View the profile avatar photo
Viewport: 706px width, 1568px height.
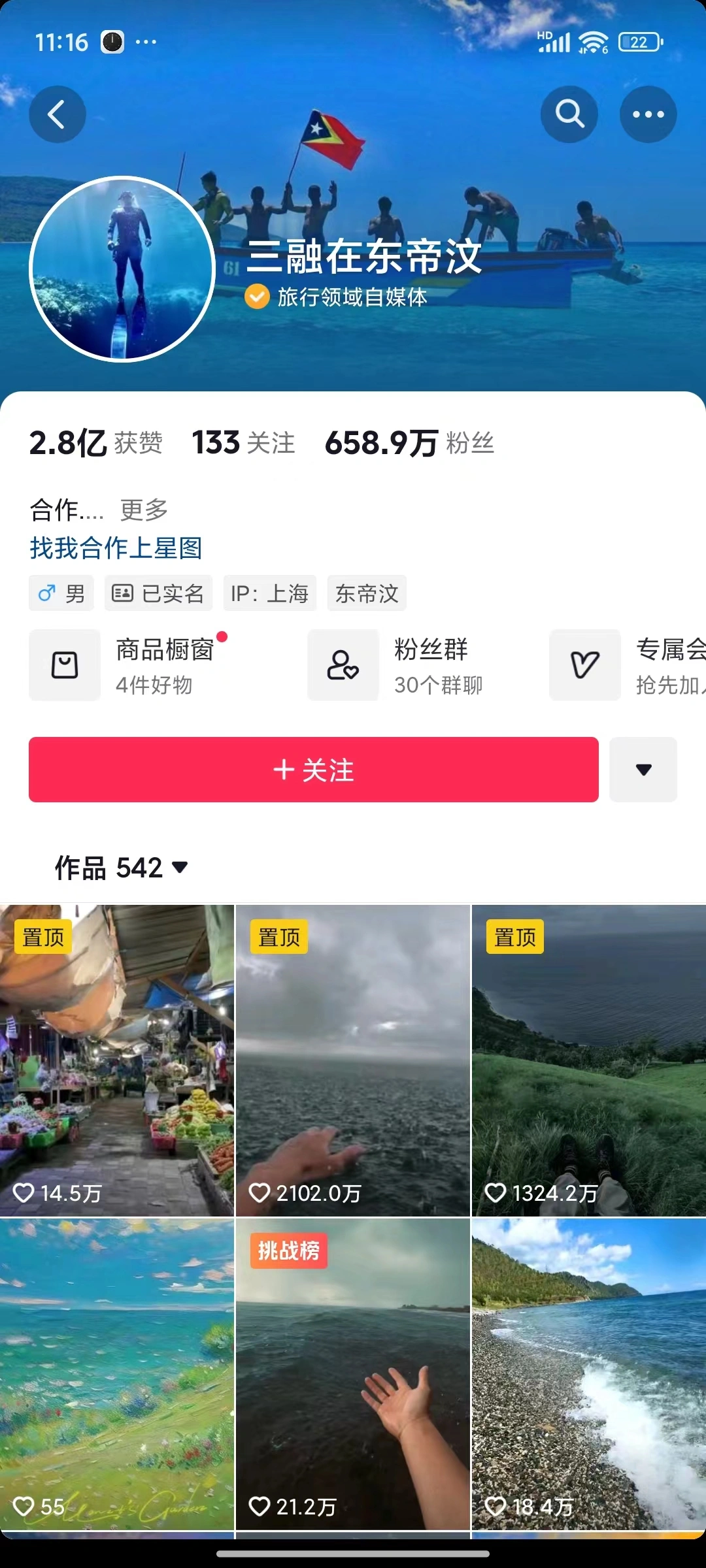click(x=122, y=269)
